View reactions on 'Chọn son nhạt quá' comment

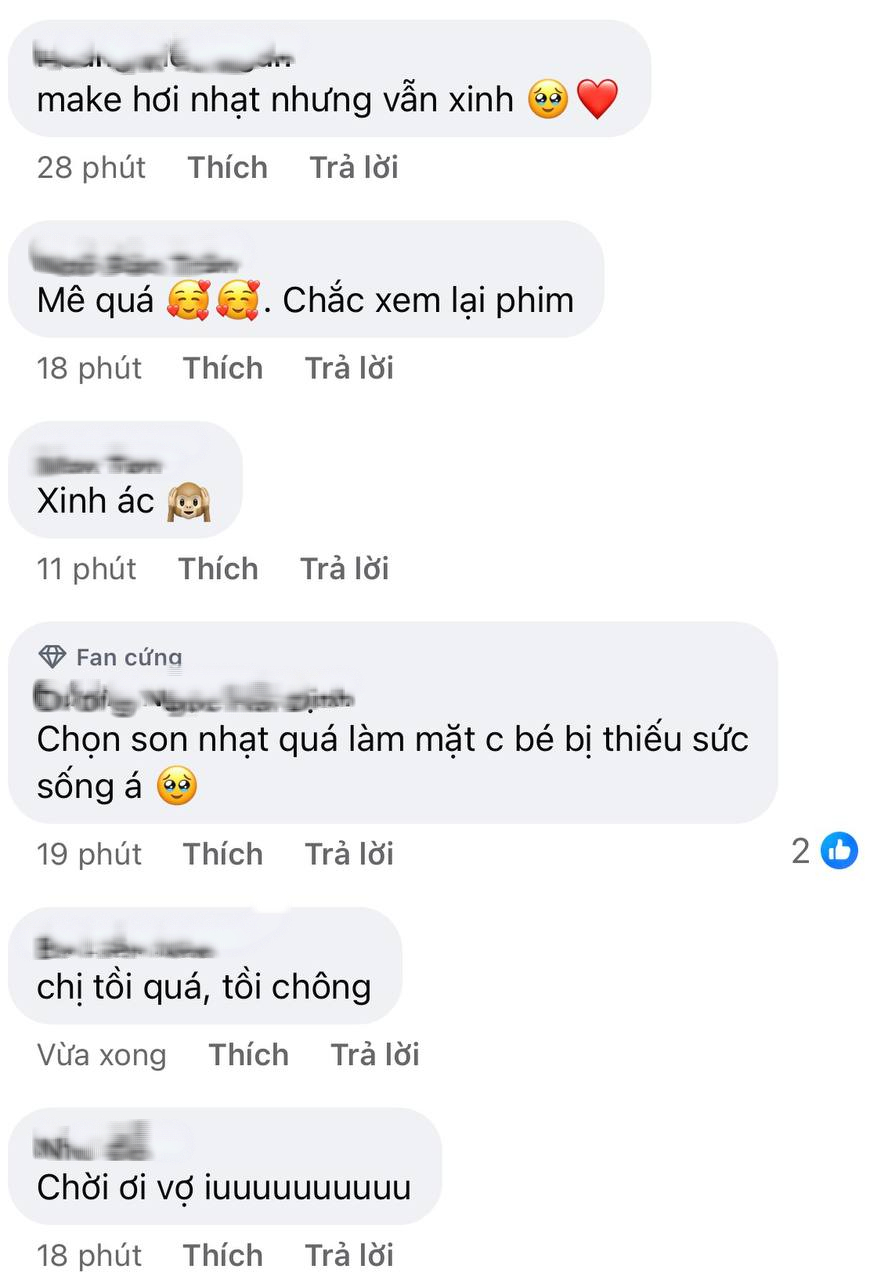(x=826, y=851)
